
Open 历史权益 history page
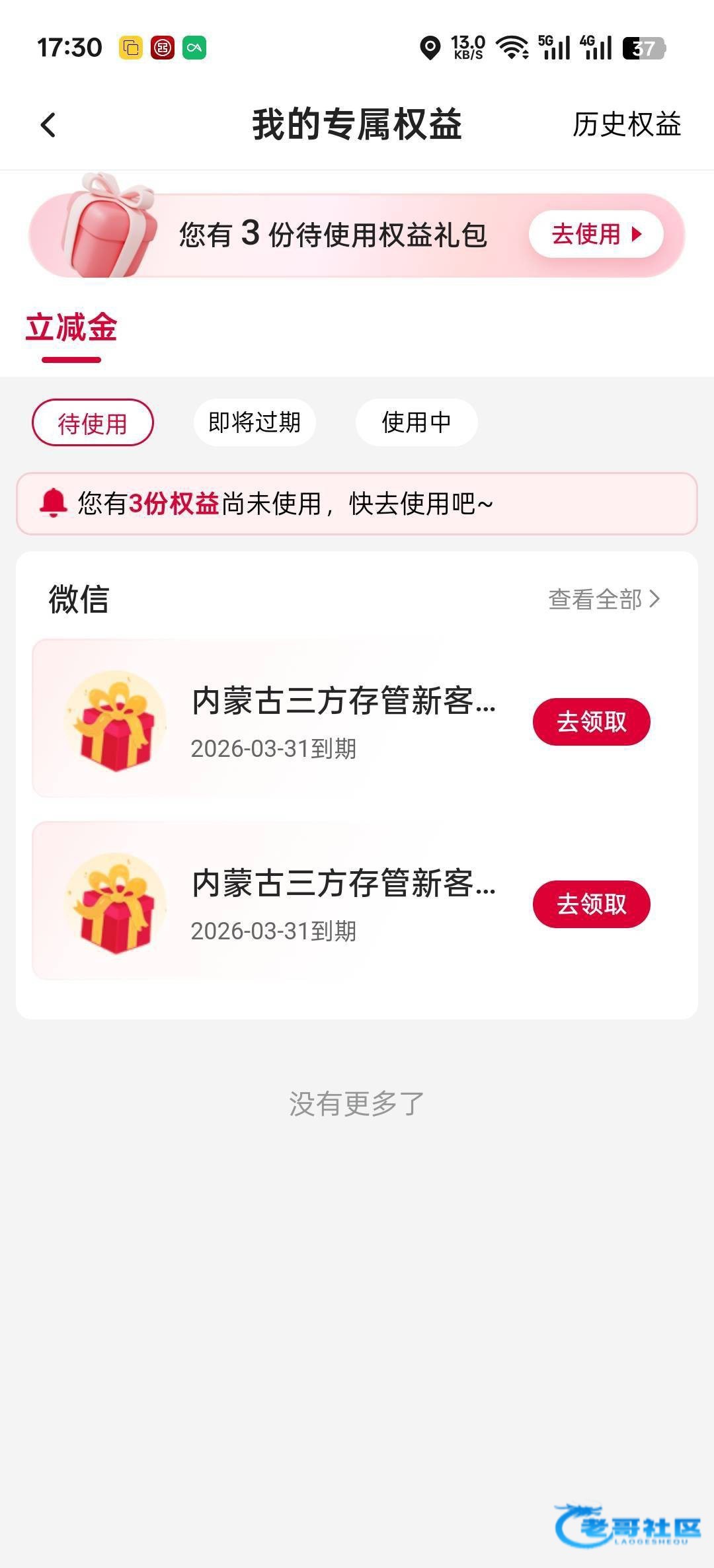point(626,125)
